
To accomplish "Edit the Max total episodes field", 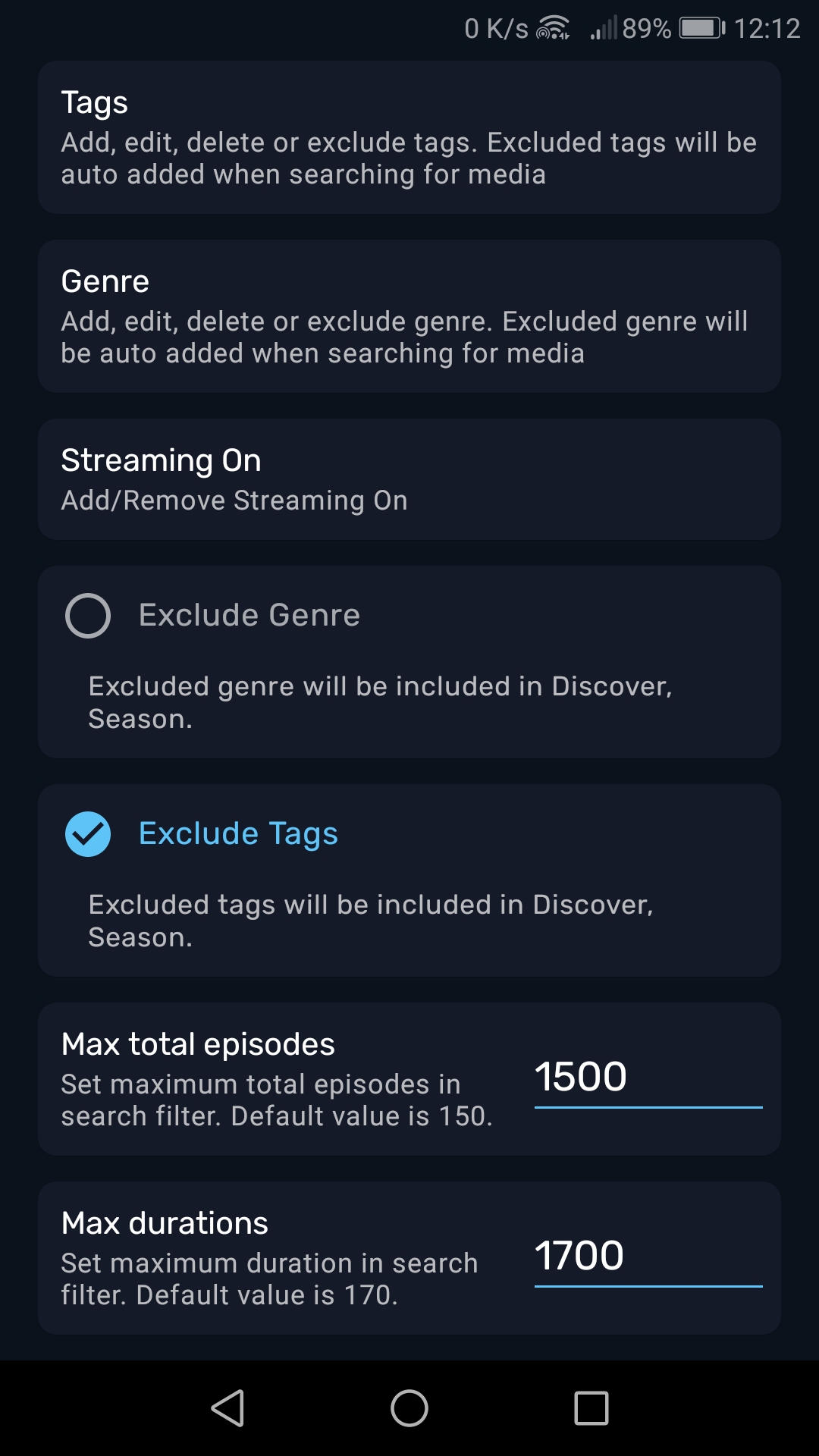I will pos(648,1078).
